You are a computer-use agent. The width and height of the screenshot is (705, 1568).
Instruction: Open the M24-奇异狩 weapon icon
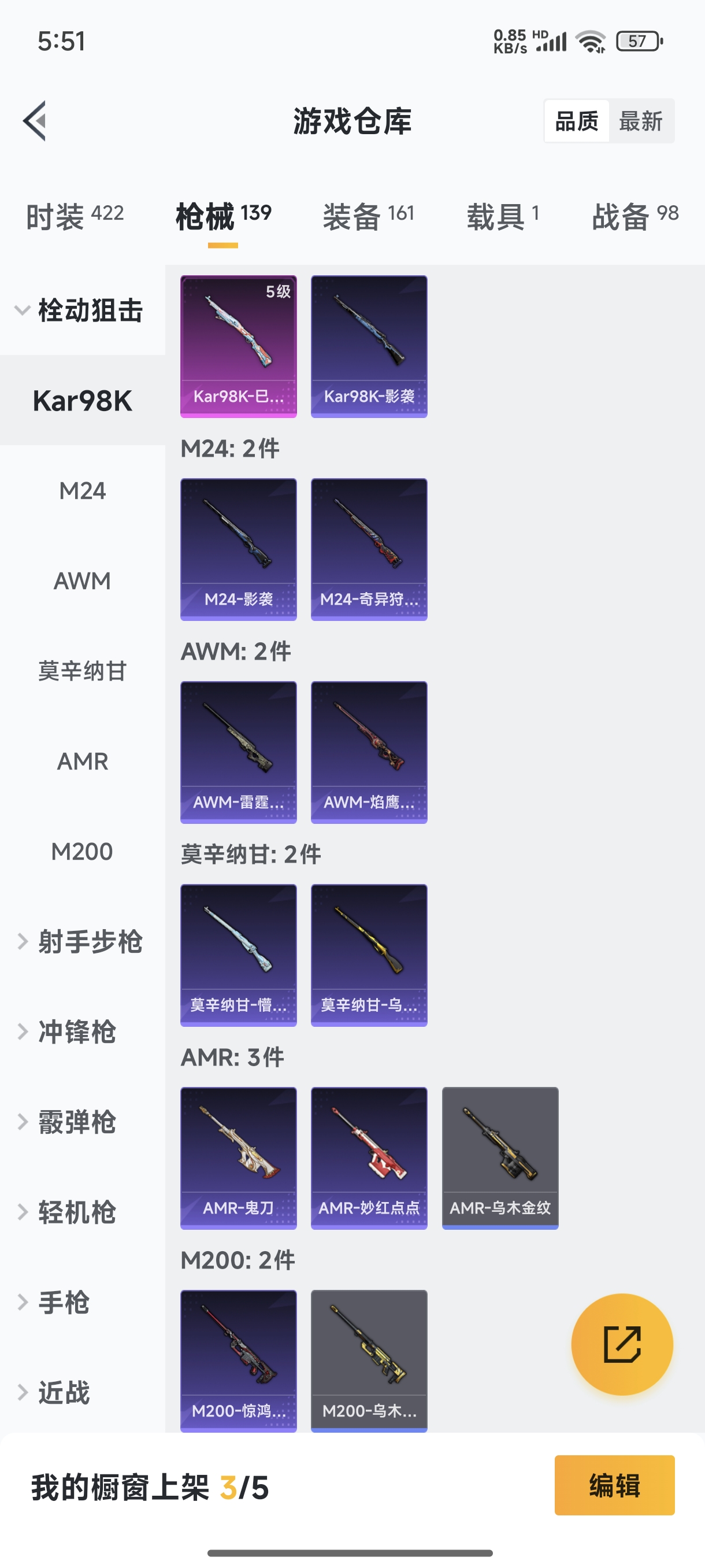click(369, 548)
